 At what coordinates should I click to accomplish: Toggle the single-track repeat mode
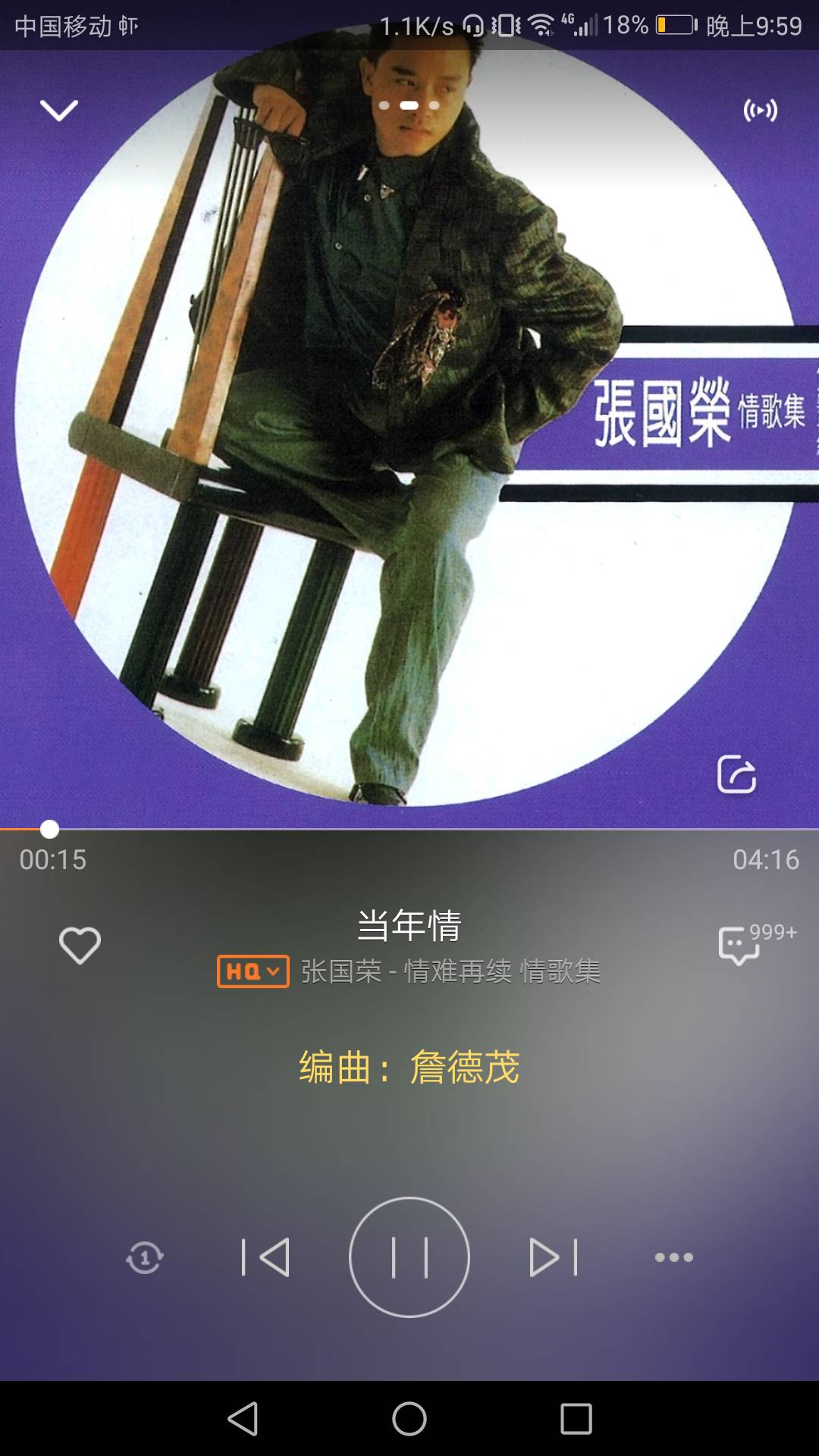click(x=145, y=1257)
